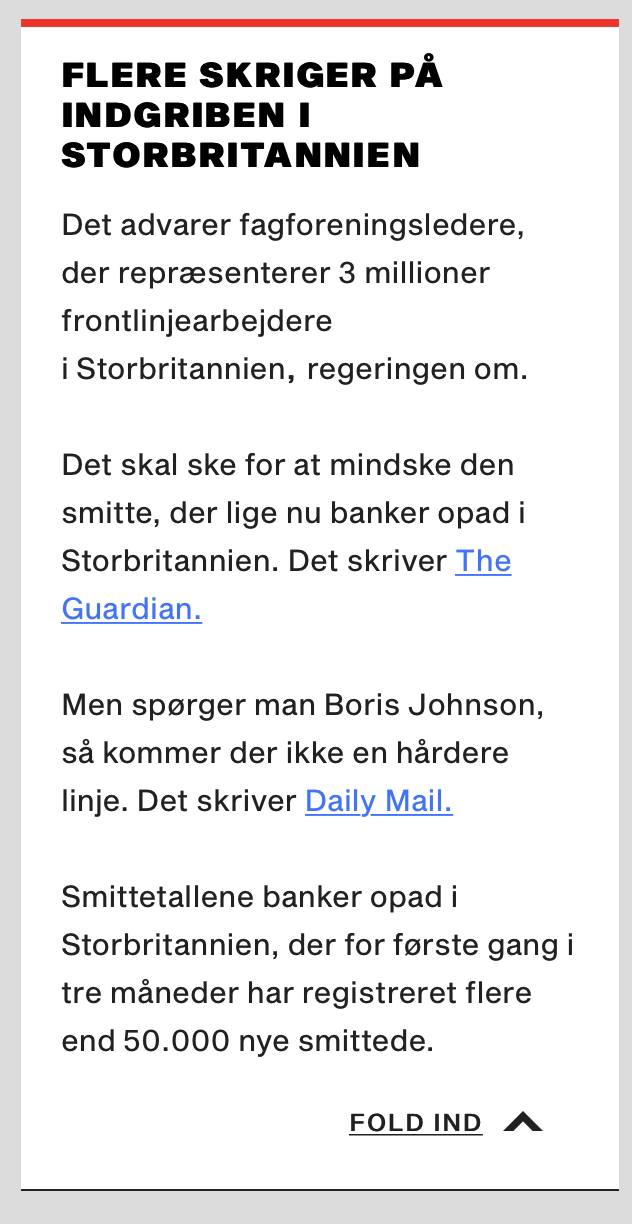Collapse the article with FOLD IND
The height and width of the screenshot is (1224, 632).
tap(445, 1123)
